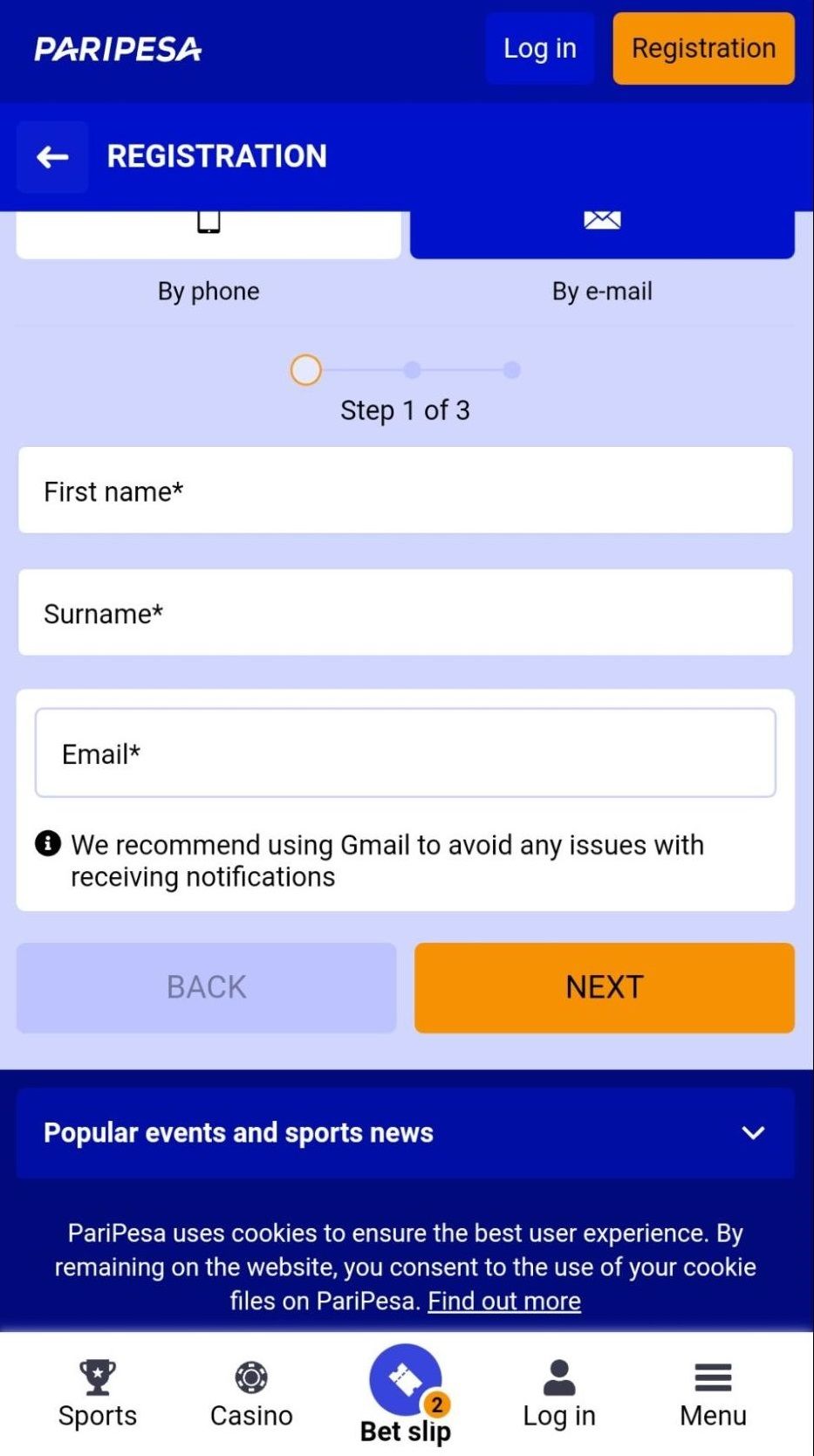Focus the Surname field

pyautogui.click(x=406, y=613)
